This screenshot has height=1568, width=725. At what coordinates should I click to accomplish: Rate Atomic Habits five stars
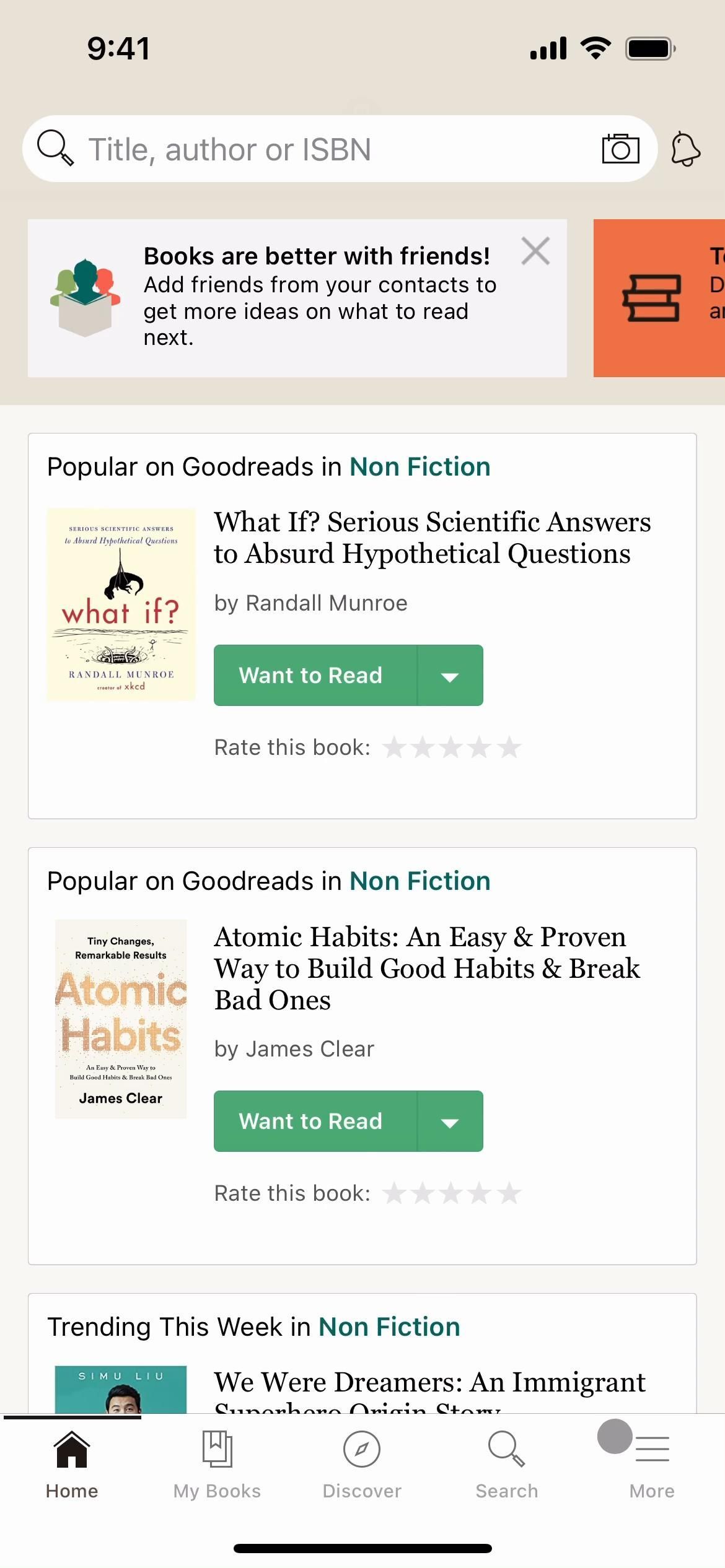[509, 1193]
